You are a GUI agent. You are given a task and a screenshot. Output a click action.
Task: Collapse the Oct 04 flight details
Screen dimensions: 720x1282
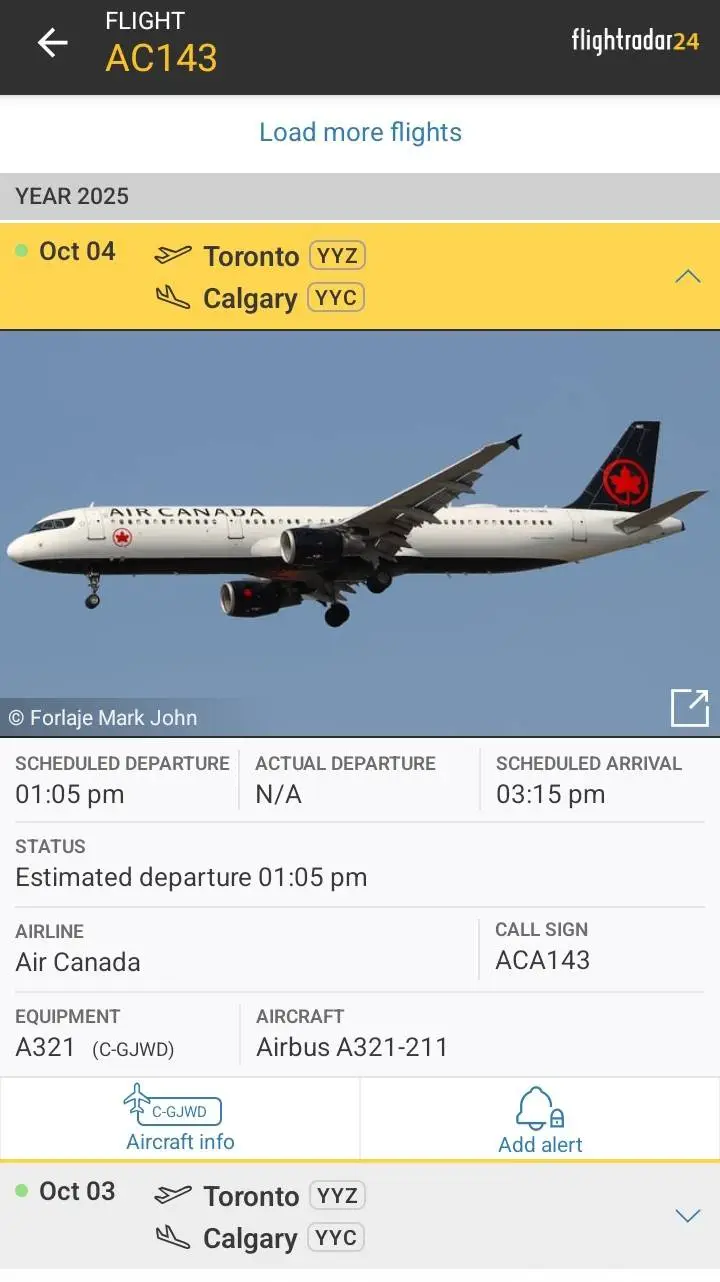(x=687, y=277)
